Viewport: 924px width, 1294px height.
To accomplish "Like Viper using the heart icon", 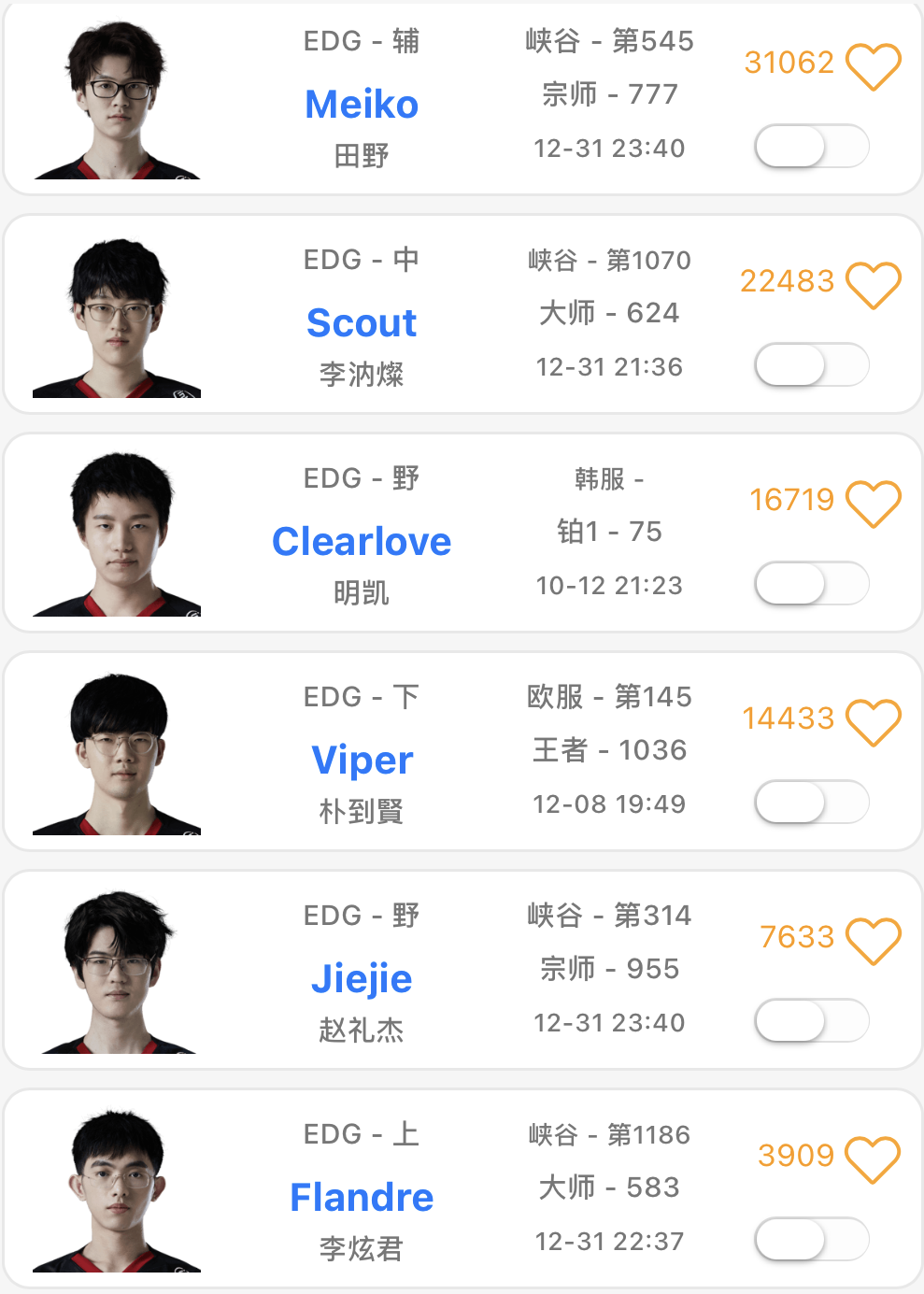I will 873,722.
